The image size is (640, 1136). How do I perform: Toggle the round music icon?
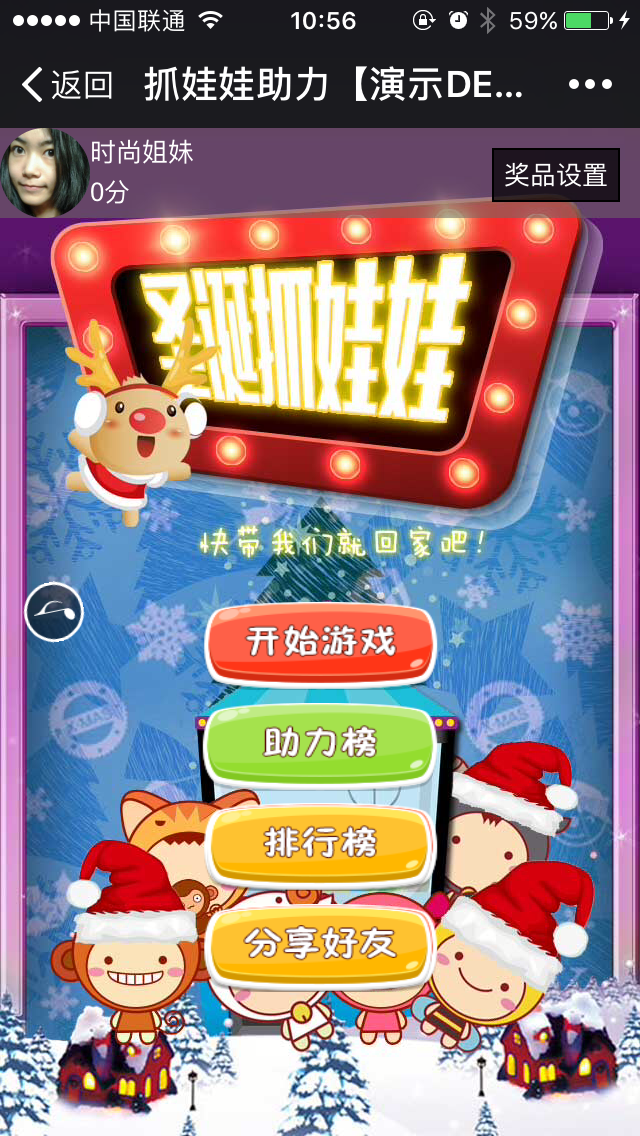tap(54, 611)
